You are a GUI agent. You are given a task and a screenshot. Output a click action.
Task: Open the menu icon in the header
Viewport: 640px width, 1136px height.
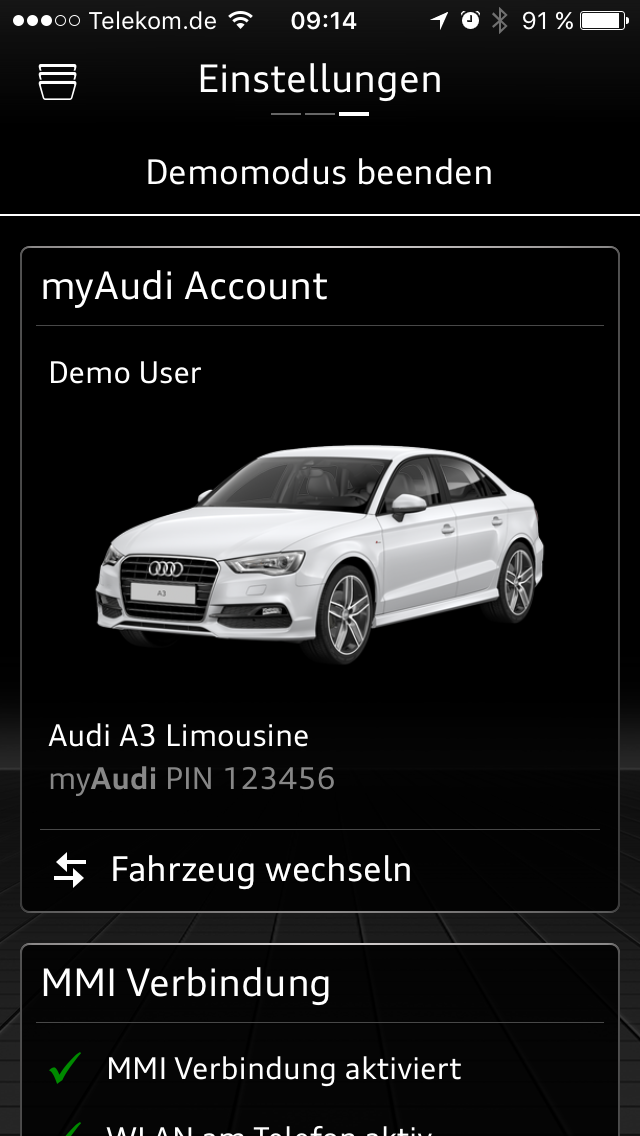coord(58,82)
